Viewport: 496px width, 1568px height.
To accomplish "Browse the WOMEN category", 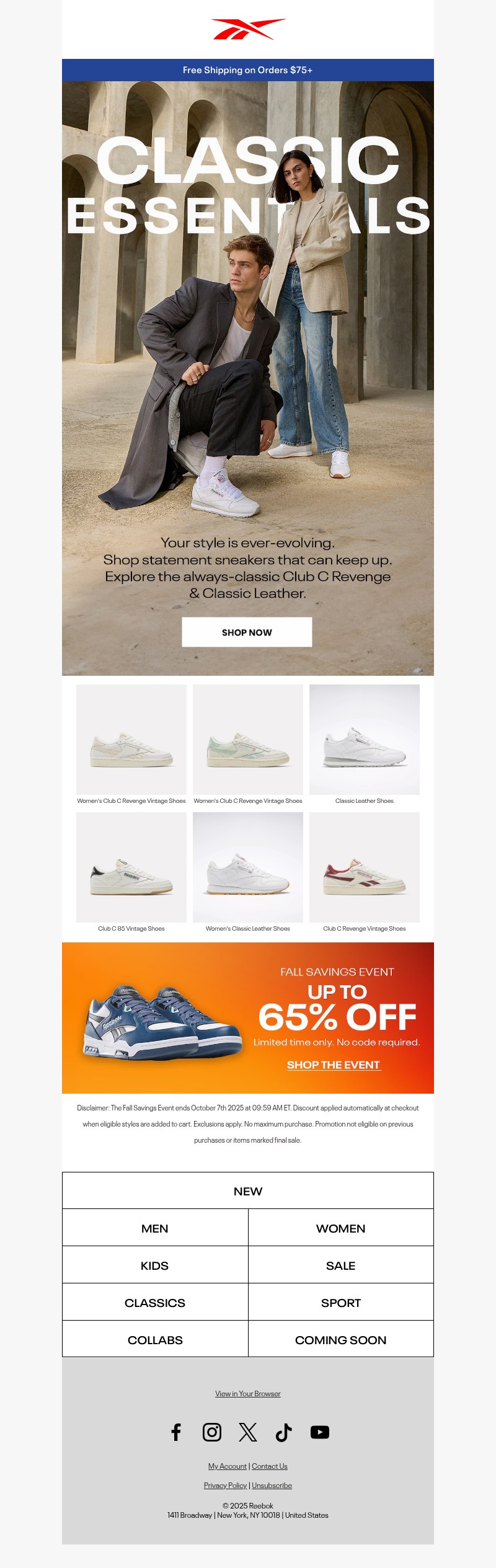I will 340,1228.
